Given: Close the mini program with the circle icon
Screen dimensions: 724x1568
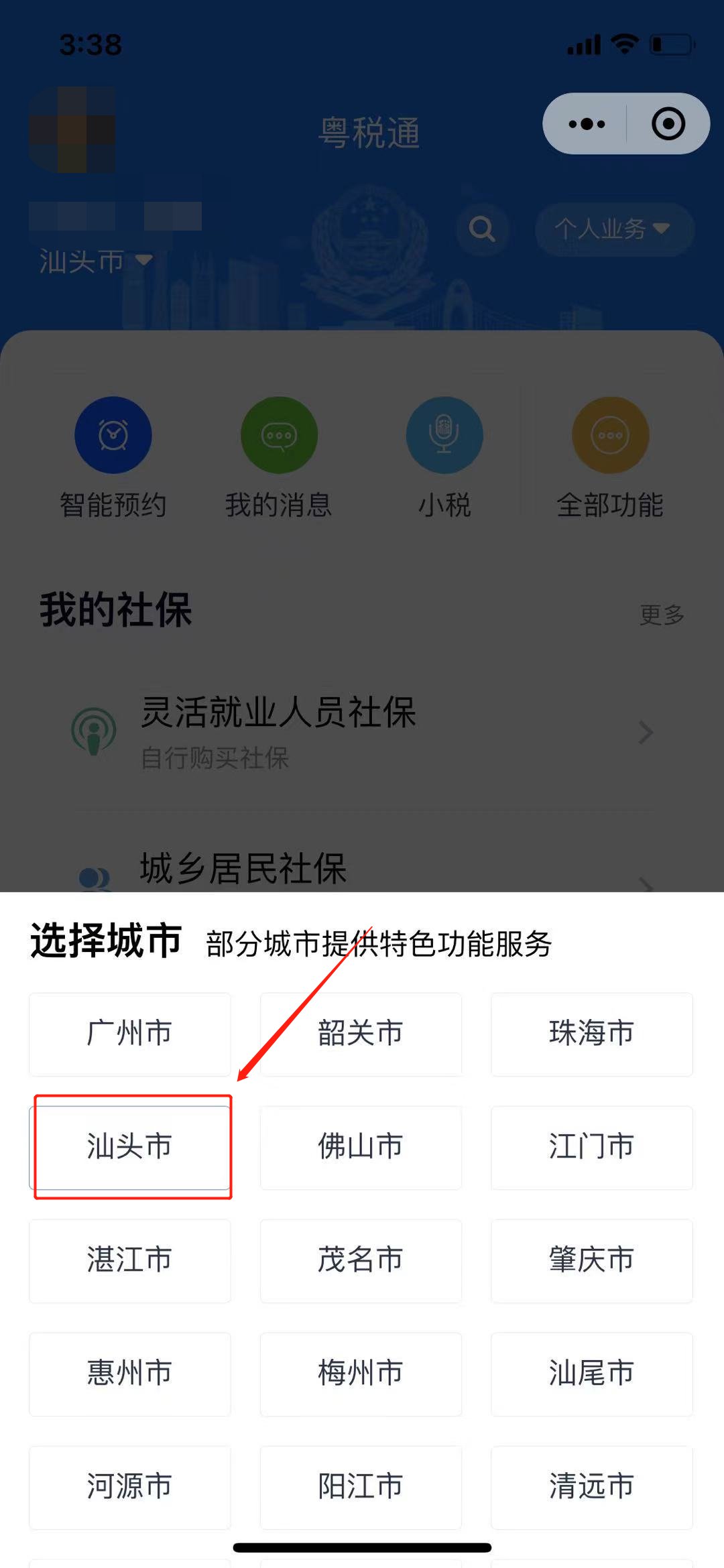Looking at the screenshot, I should [668, 124].
